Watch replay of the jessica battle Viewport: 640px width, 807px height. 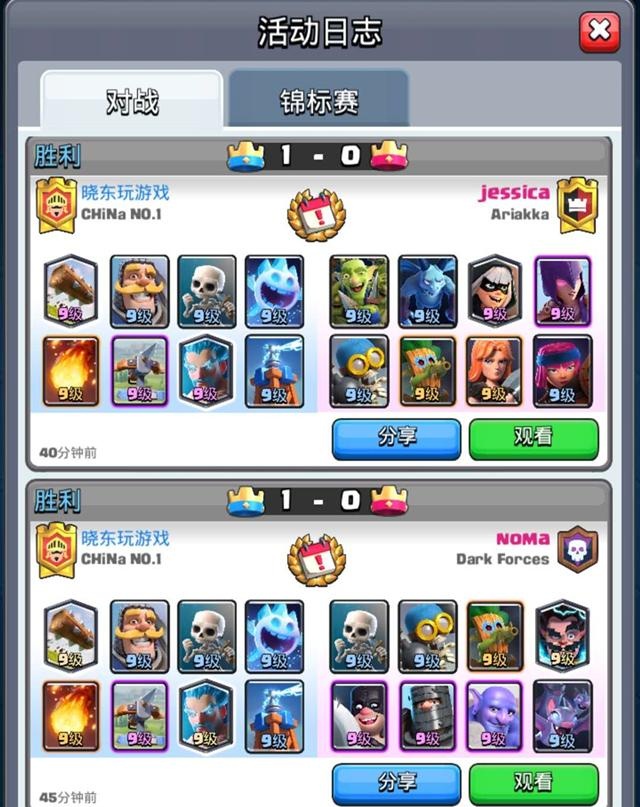[x=533, y=438]
